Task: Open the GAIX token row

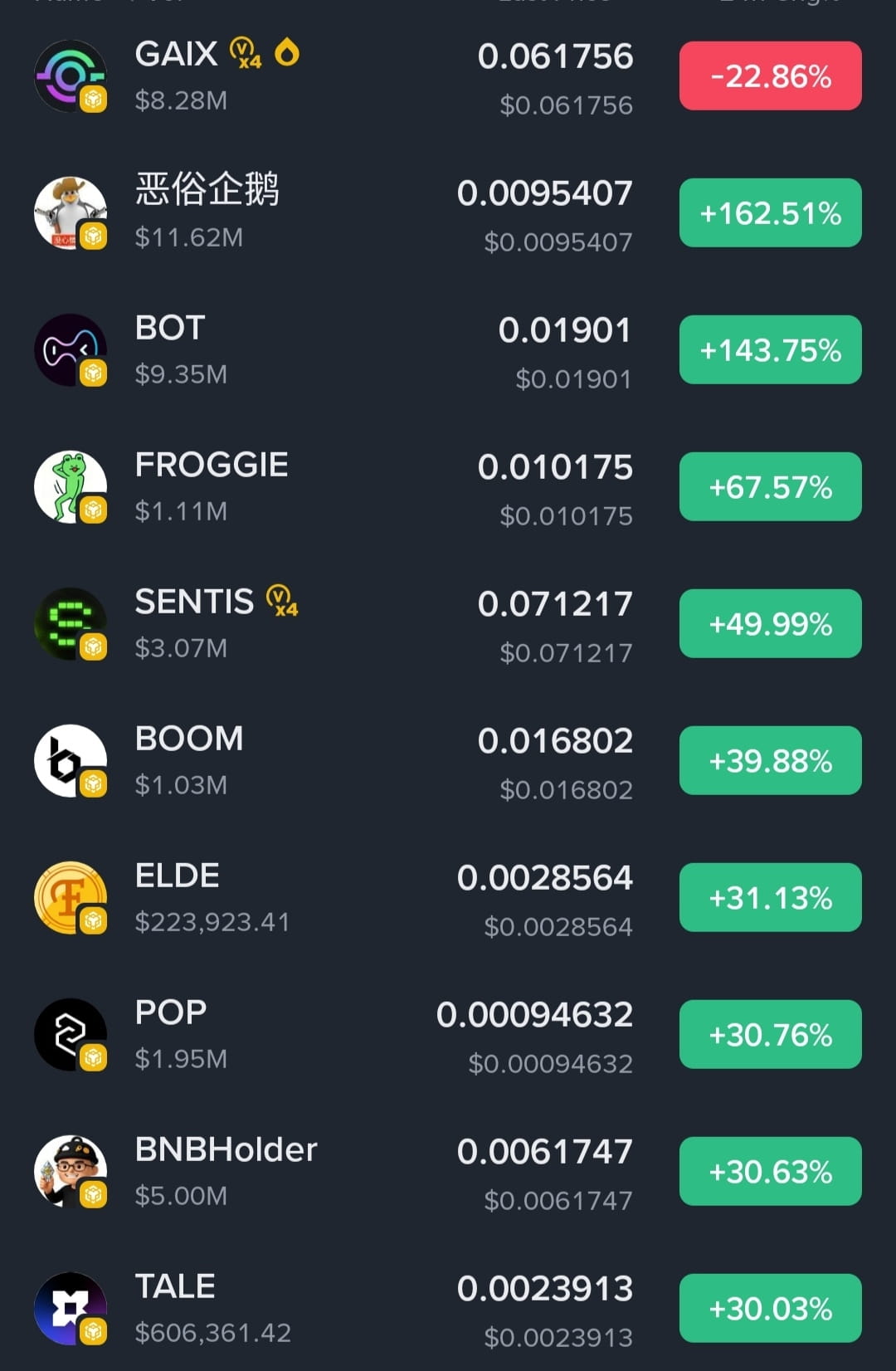Action: (x=332, y=76)
